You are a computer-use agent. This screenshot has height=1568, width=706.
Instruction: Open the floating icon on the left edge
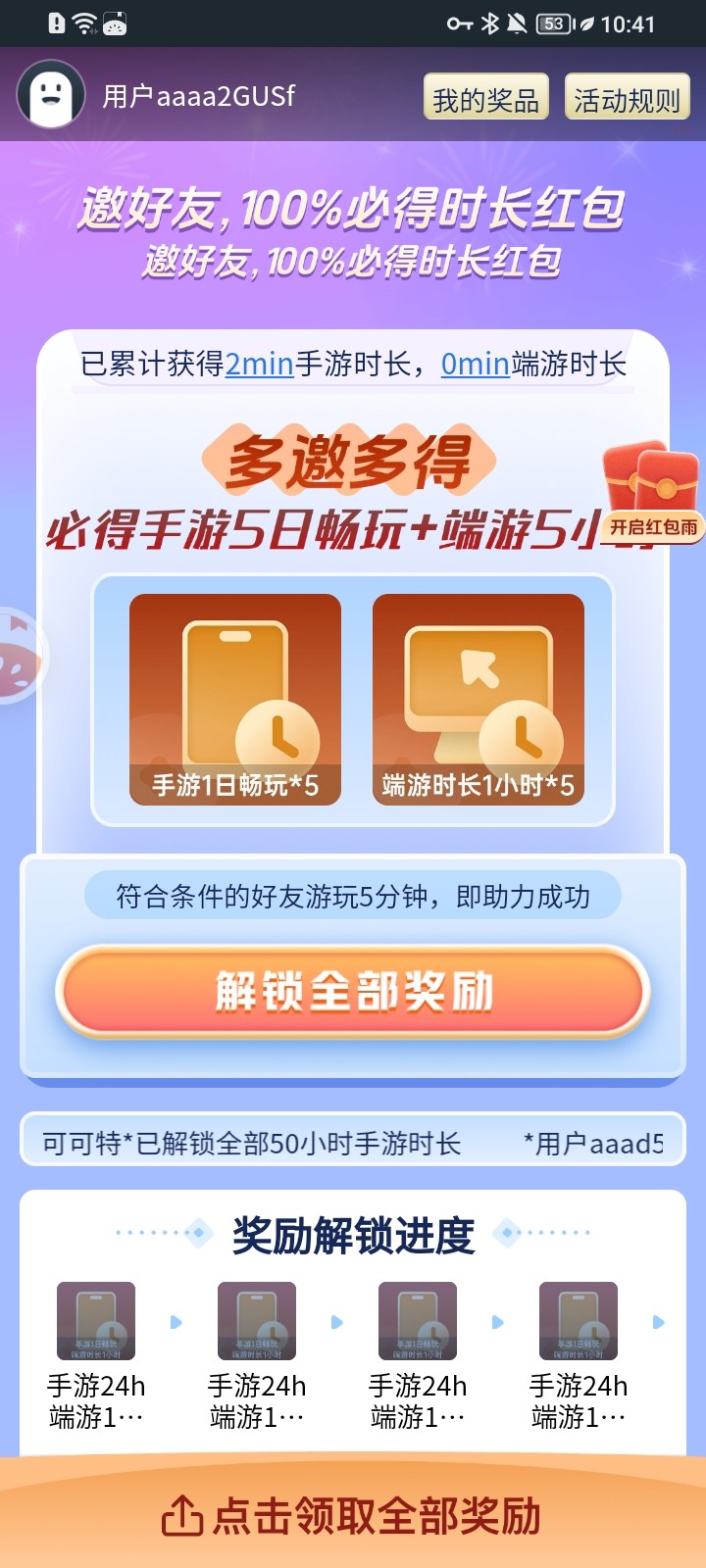point(20,655)
